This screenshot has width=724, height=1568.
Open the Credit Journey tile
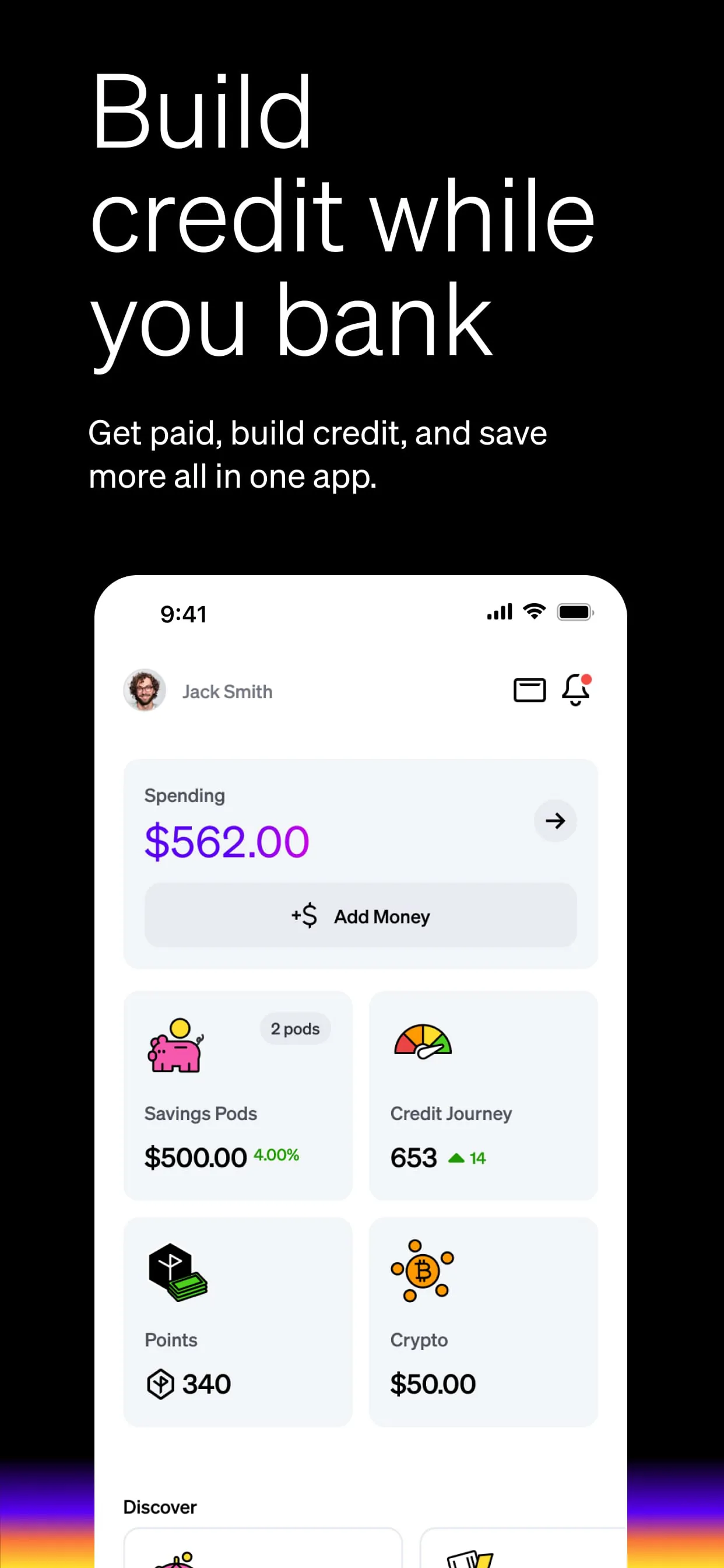pos(483,1095)
